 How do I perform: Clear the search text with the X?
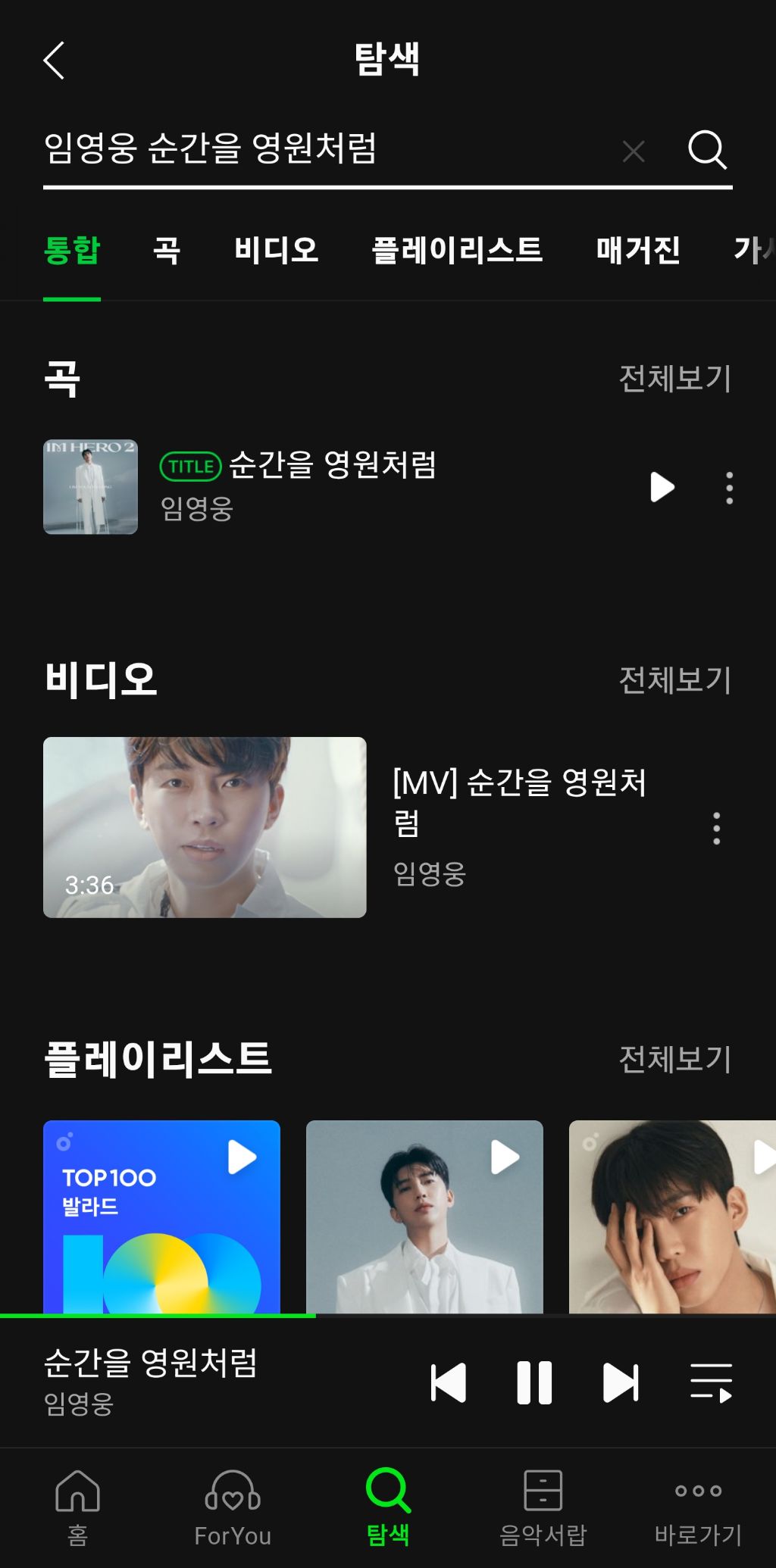634,151
